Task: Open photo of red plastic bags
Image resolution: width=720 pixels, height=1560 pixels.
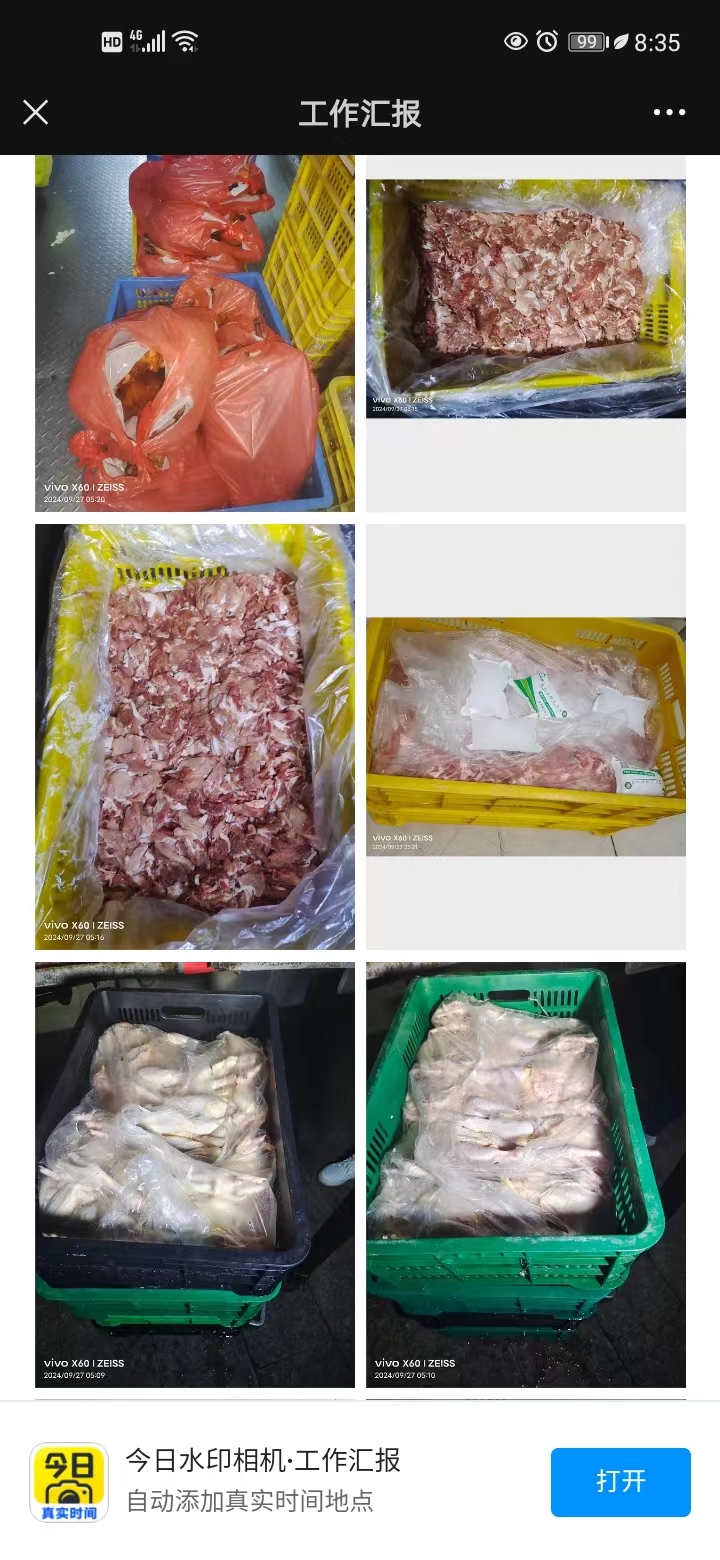Action: (195, 333)
